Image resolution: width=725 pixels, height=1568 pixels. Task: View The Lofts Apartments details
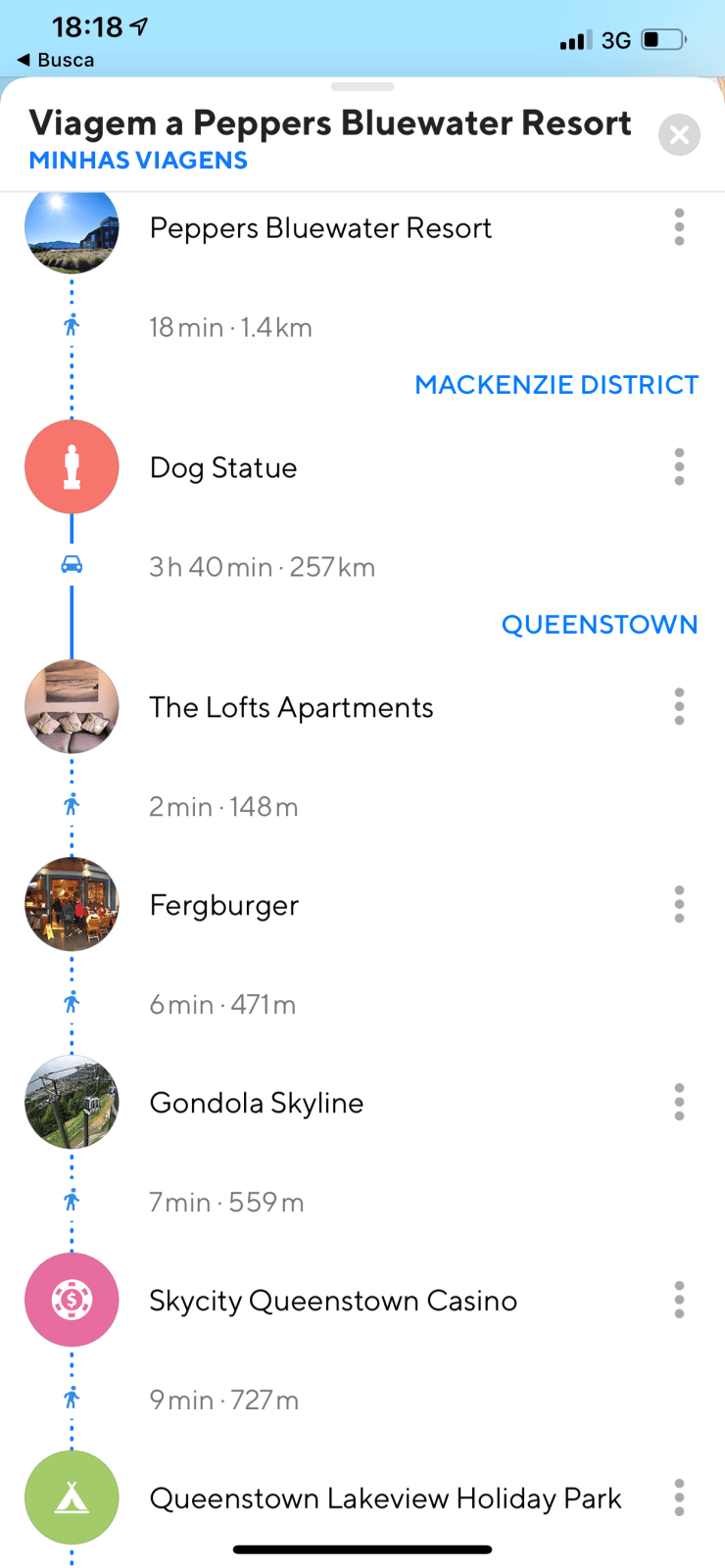point(291,707)
